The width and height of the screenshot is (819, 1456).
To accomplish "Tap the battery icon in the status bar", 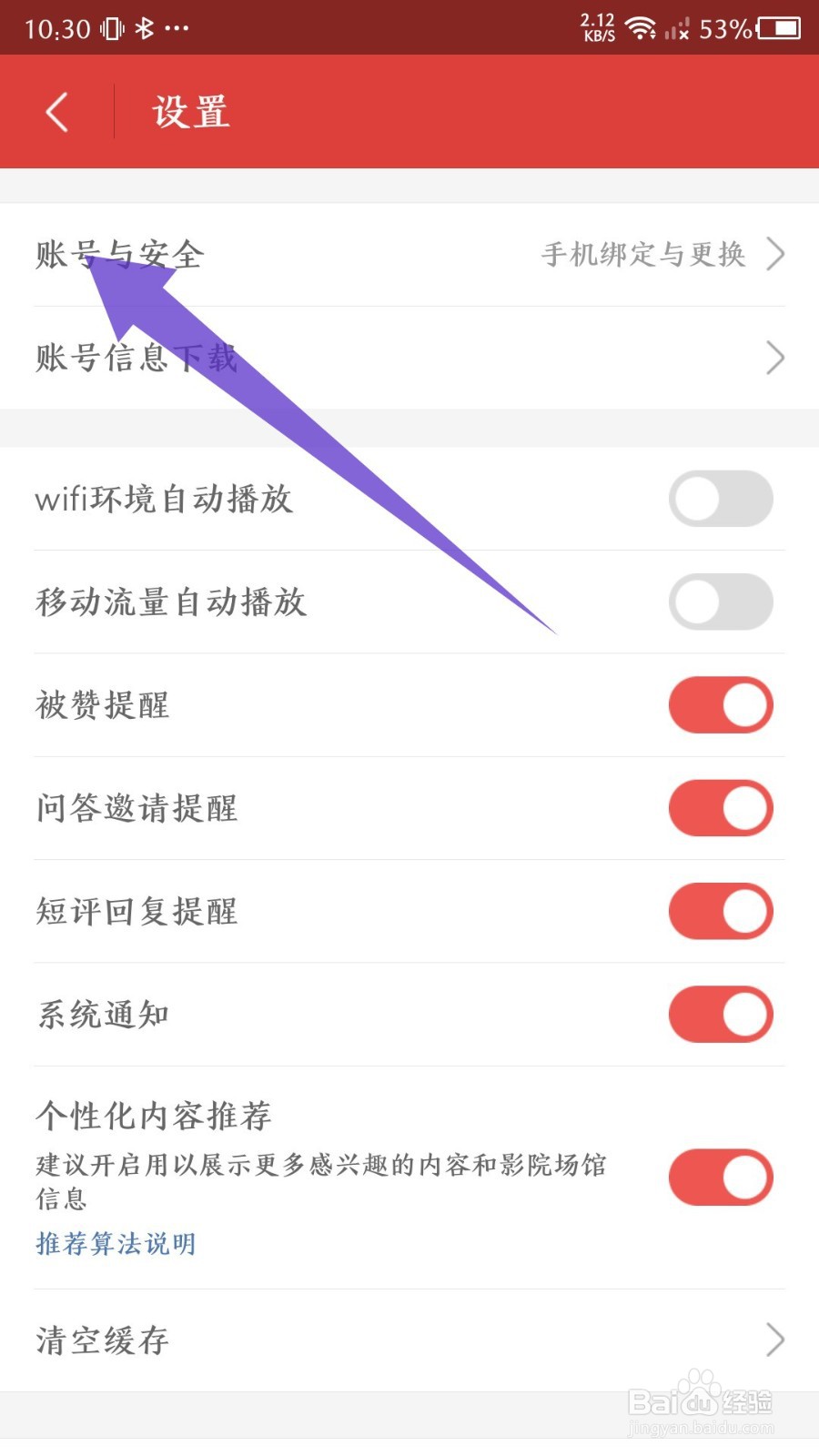I will [x=778, y=28].
